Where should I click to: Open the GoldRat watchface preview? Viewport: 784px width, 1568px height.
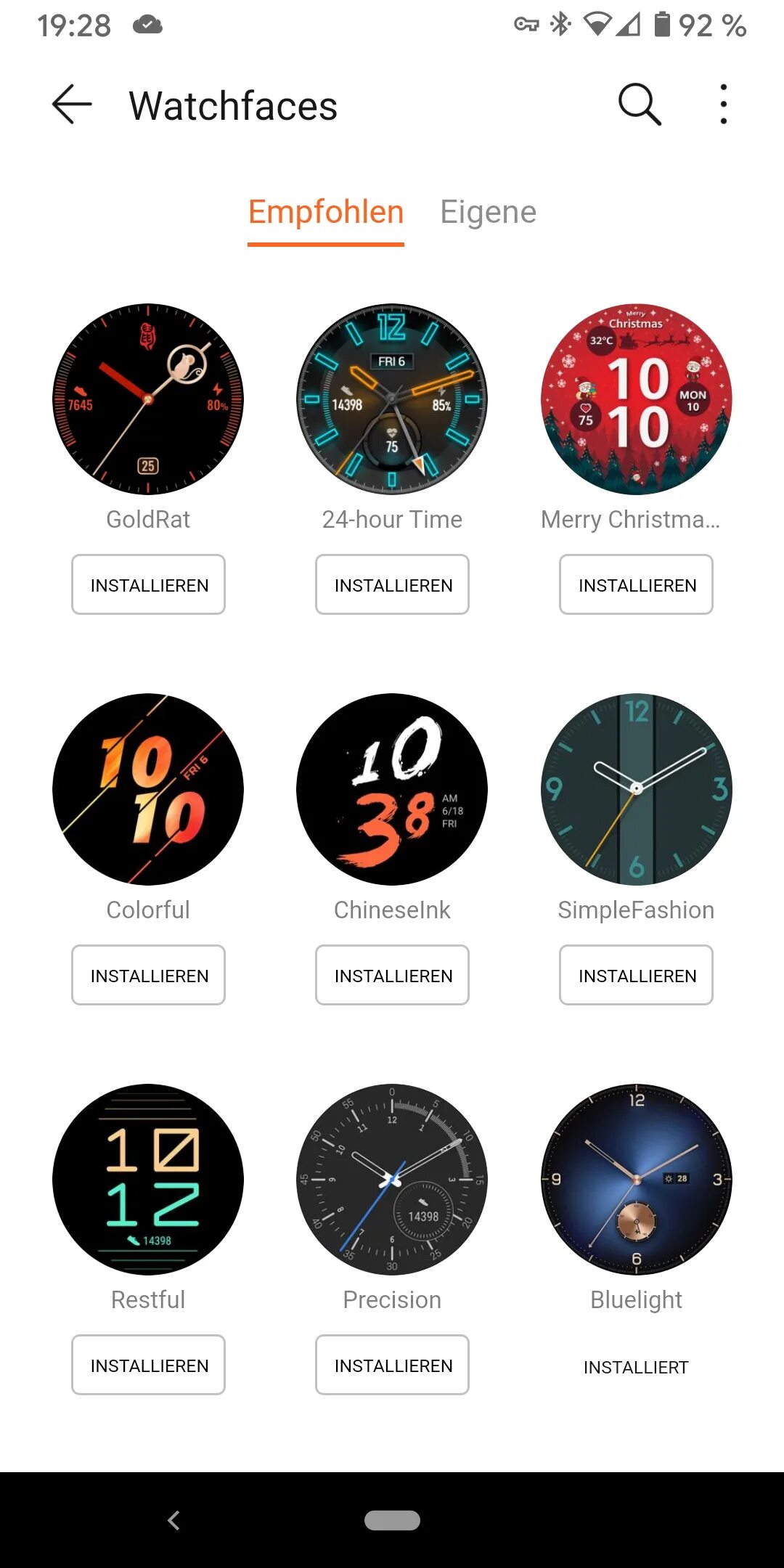click(148, 399)
